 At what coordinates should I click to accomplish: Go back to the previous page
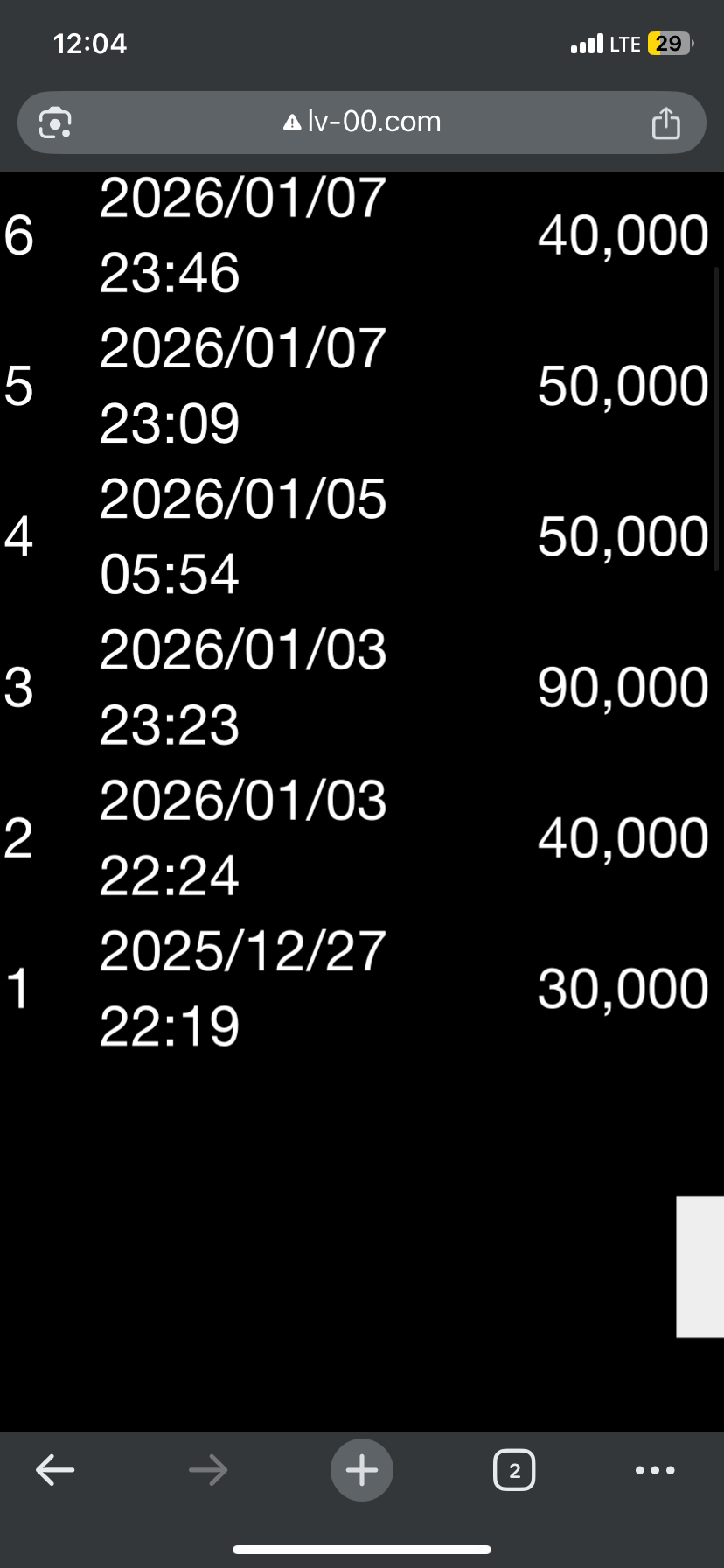[55, 1470]
